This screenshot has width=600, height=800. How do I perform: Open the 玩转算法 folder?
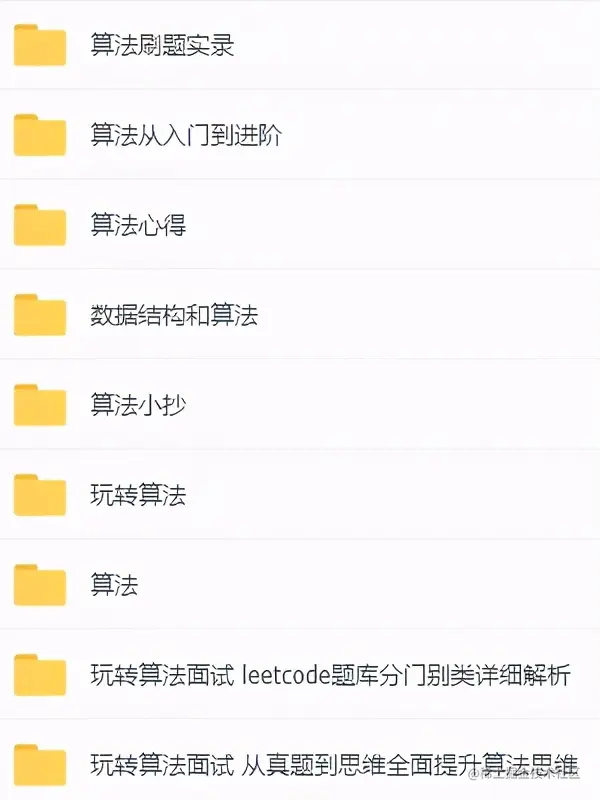pos(138,495)
